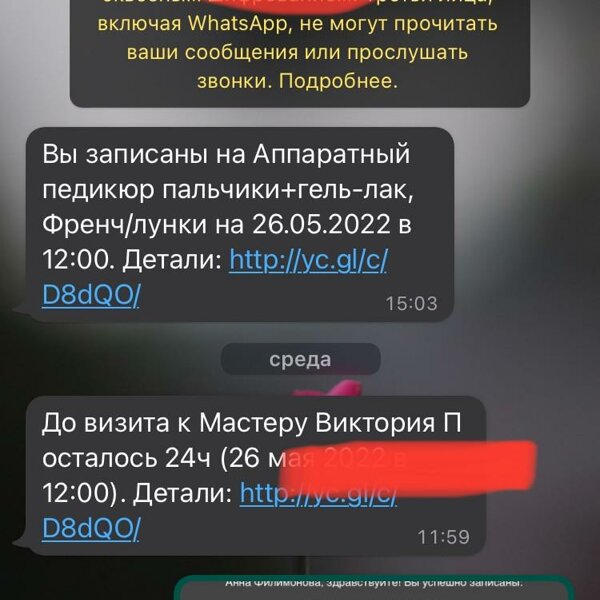Open the link in the 15:03 booking message
Screen dimensions: 600x600
coord(308,261)
